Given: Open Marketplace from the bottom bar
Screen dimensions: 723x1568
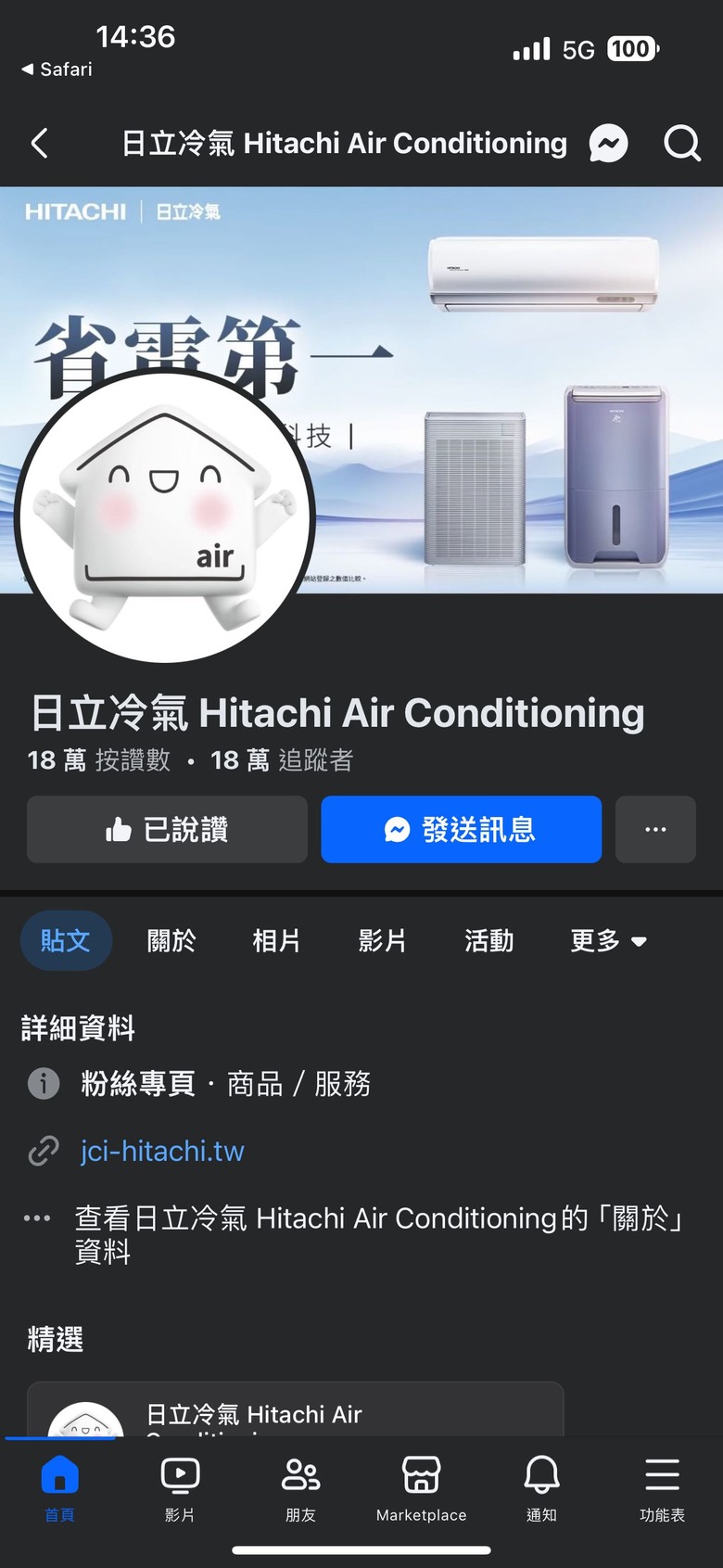Looking at the screenshot, I should (x=421, y=1488).
